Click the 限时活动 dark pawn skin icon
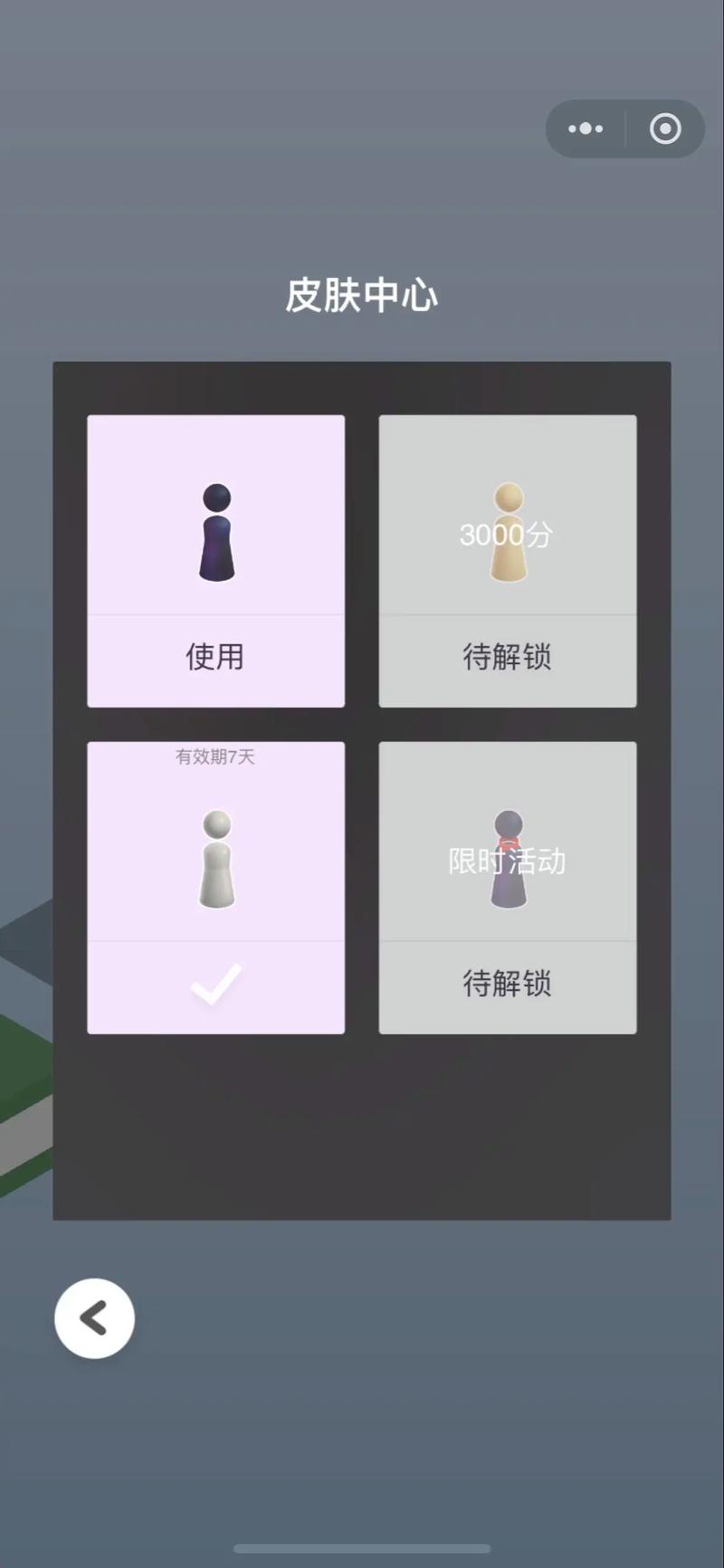Viewport: 724px width, 1568px height. coord(509,860)
